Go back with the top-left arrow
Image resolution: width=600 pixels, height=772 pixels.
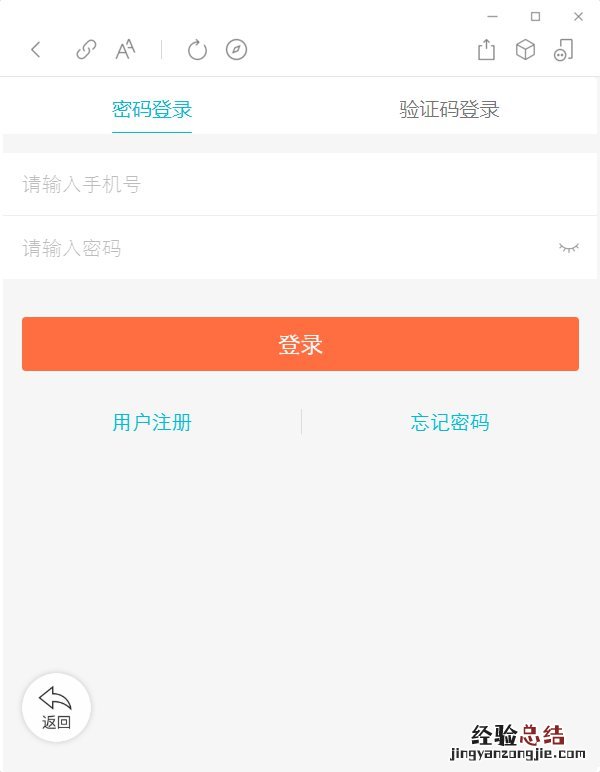[x=36, y=50]
